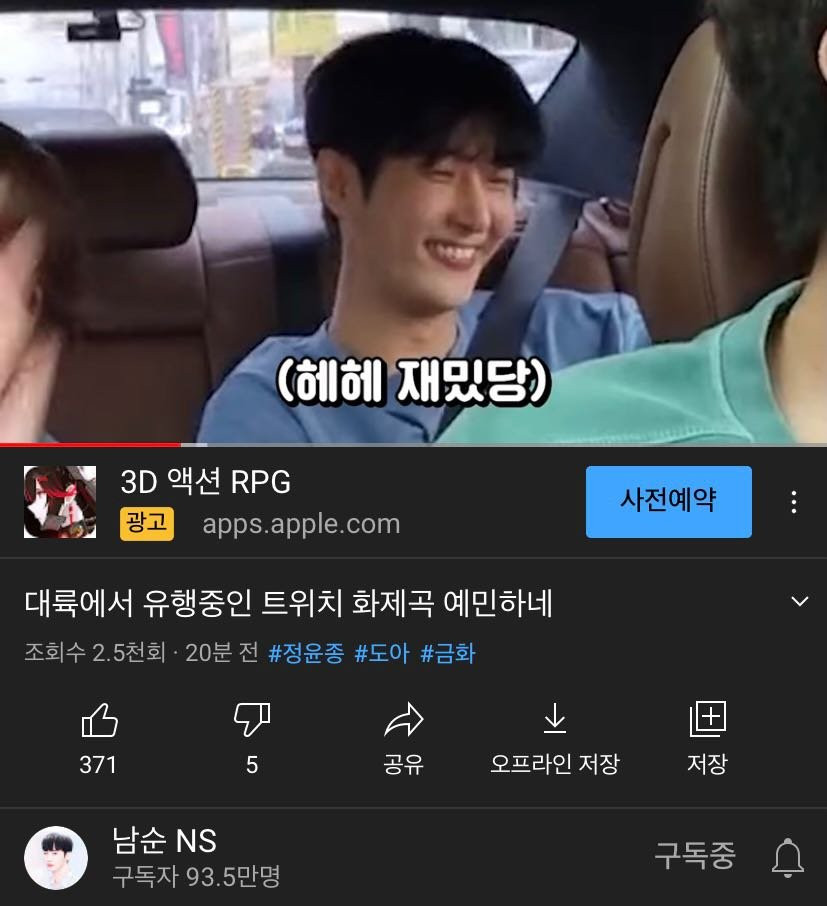The image size is (827, 906).
Task: Open hashtag #도아
Action: (x=382, y=654)
